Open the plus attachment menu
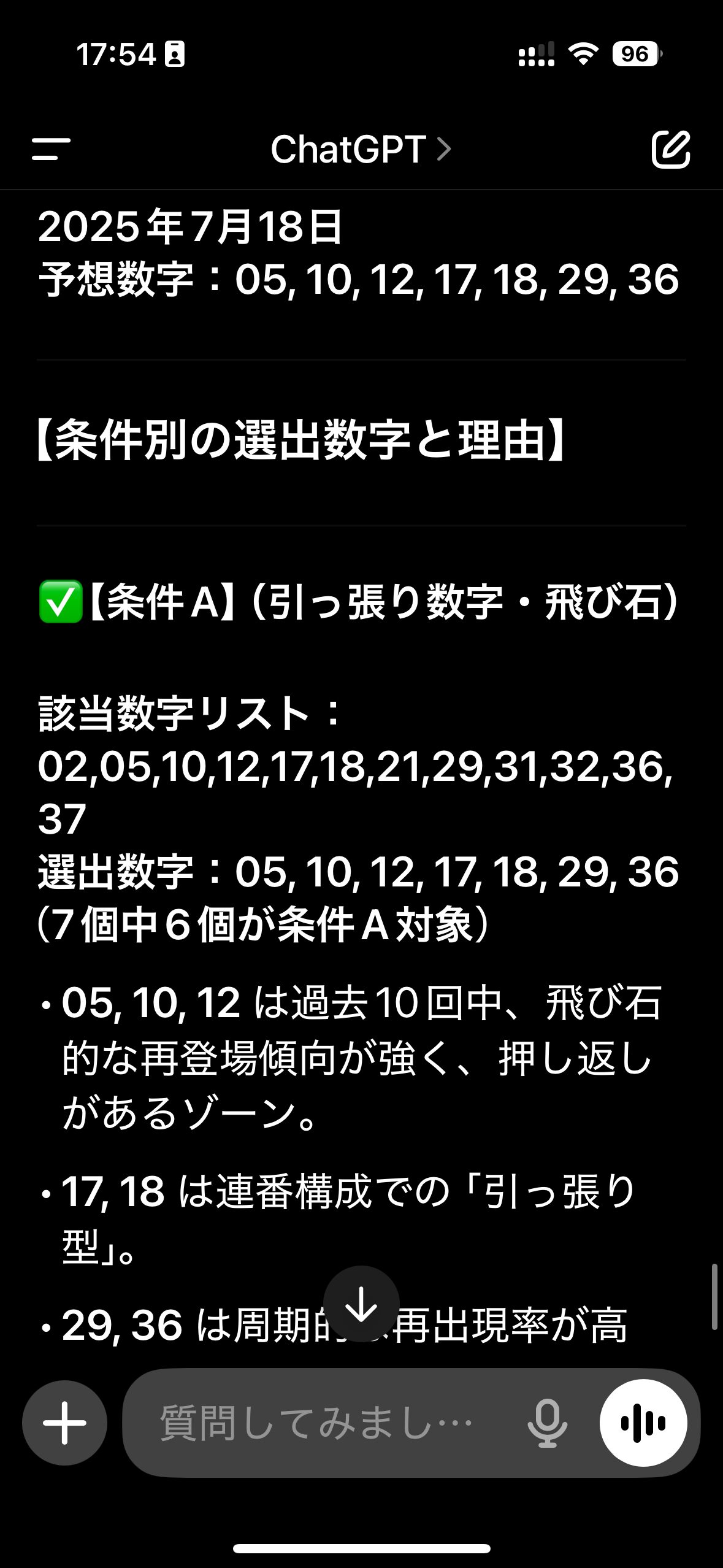The image size is (723, 1568). (x=64, y=1422)
